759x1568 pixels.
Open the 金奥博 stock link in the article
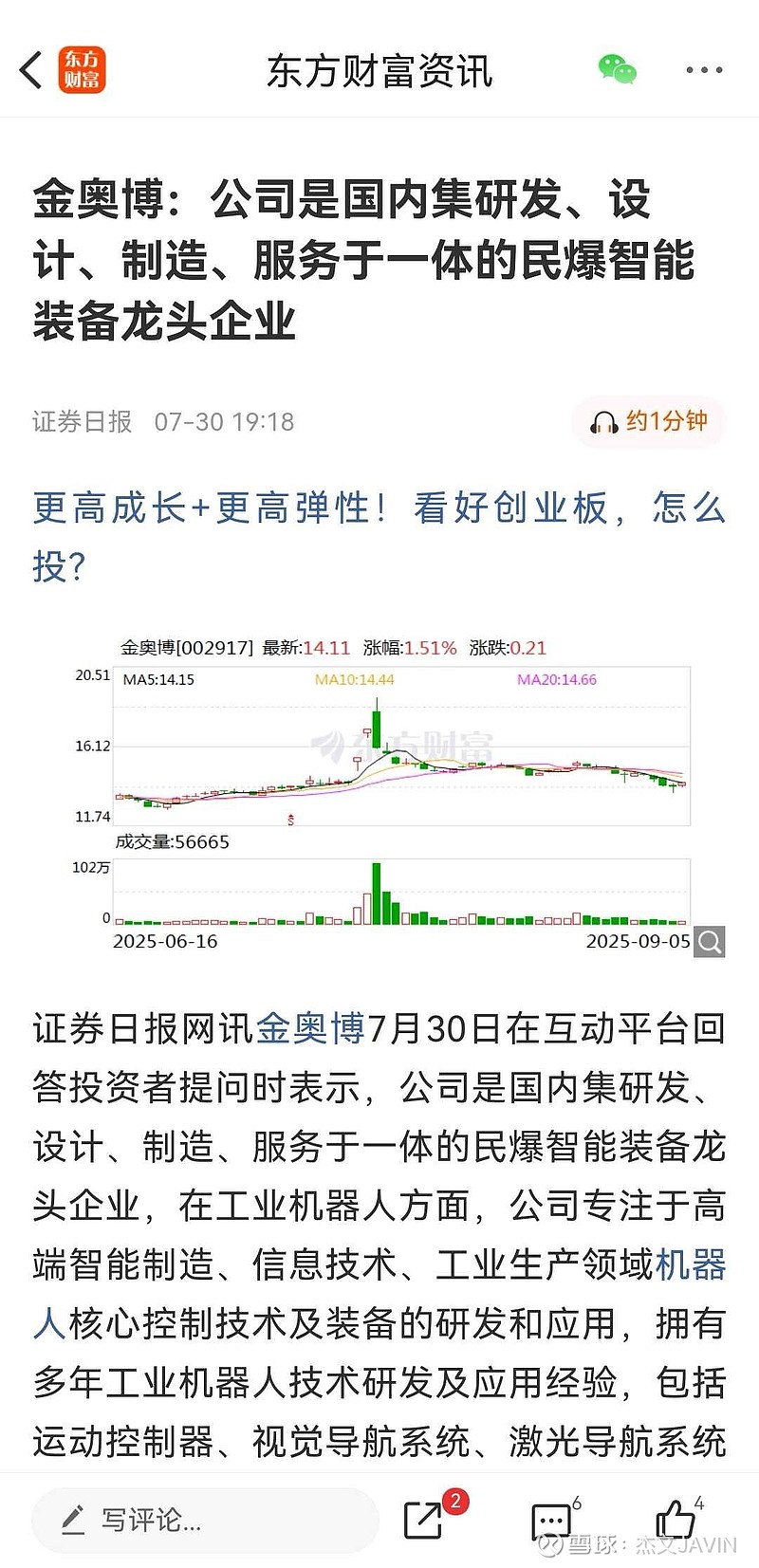coord(310,1029)
